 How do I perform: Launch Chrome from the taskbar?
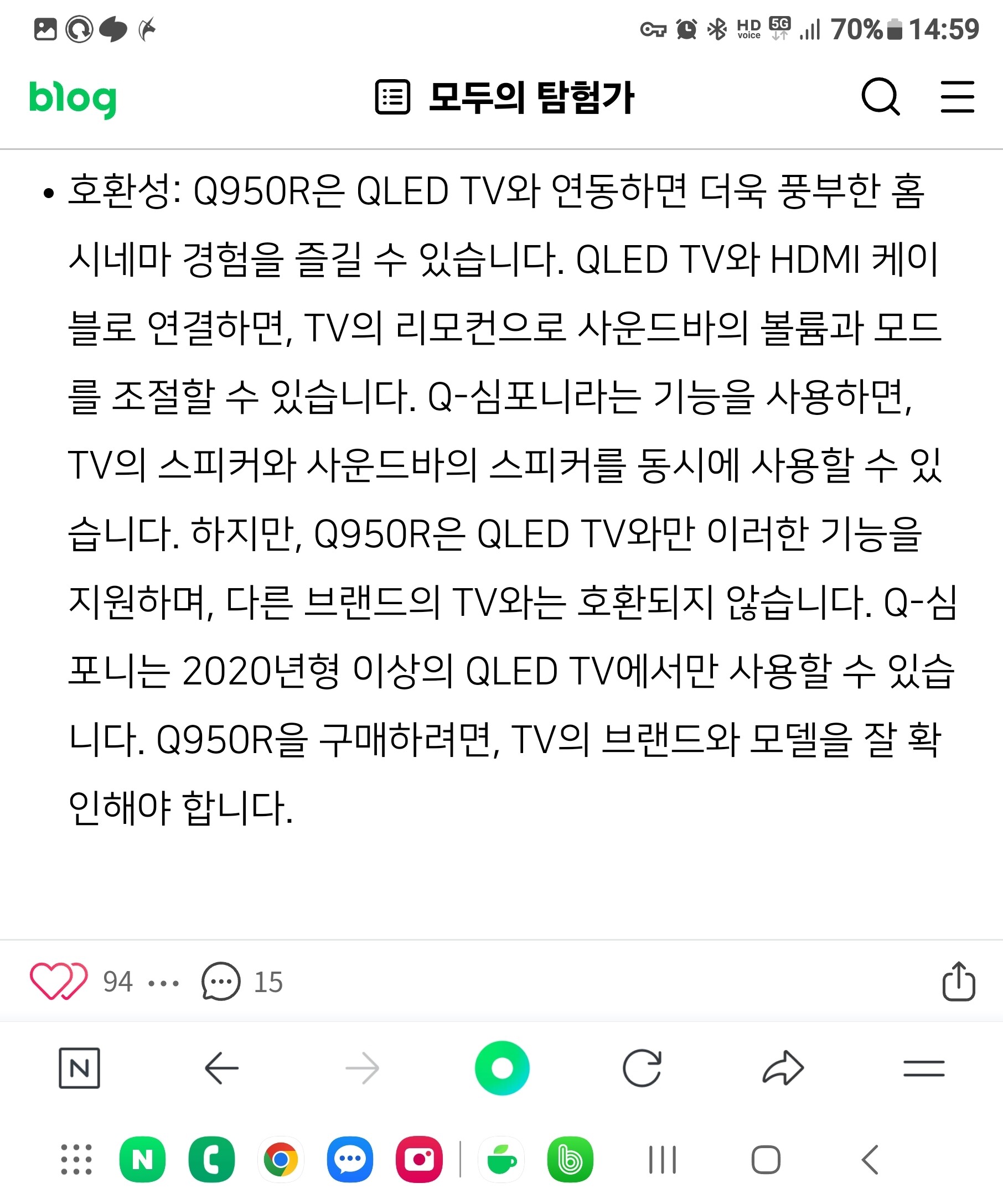tap(281, 1160)
